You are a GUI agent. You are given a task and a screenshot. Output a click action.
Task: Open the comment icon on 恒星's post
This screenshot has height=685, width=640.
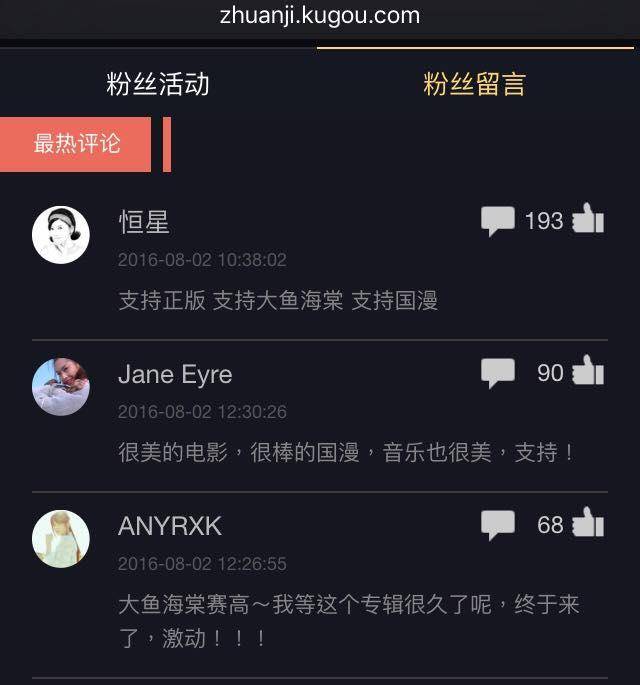[x=497, y=221]
